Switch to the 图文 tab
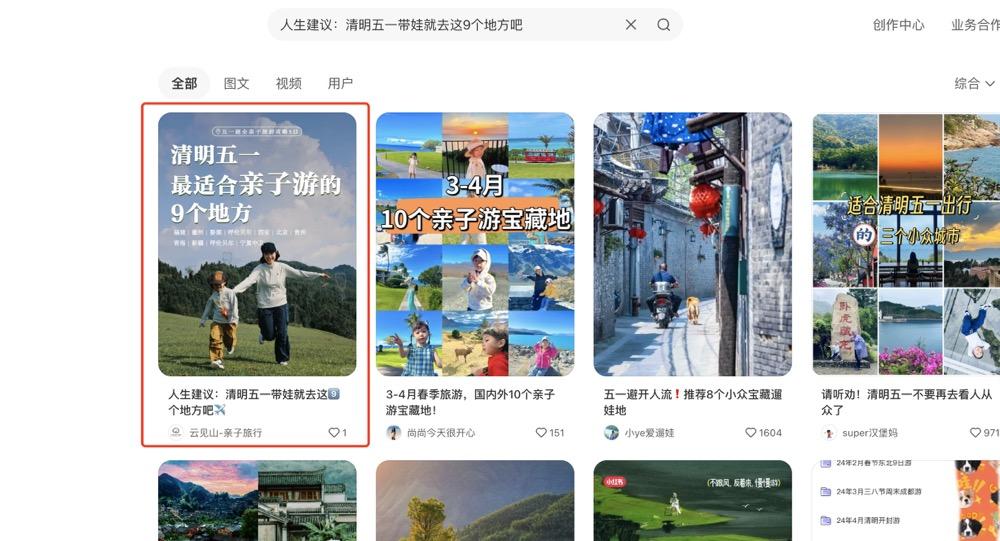Viewport: 1000px width, 541px height. click(237, 83)
